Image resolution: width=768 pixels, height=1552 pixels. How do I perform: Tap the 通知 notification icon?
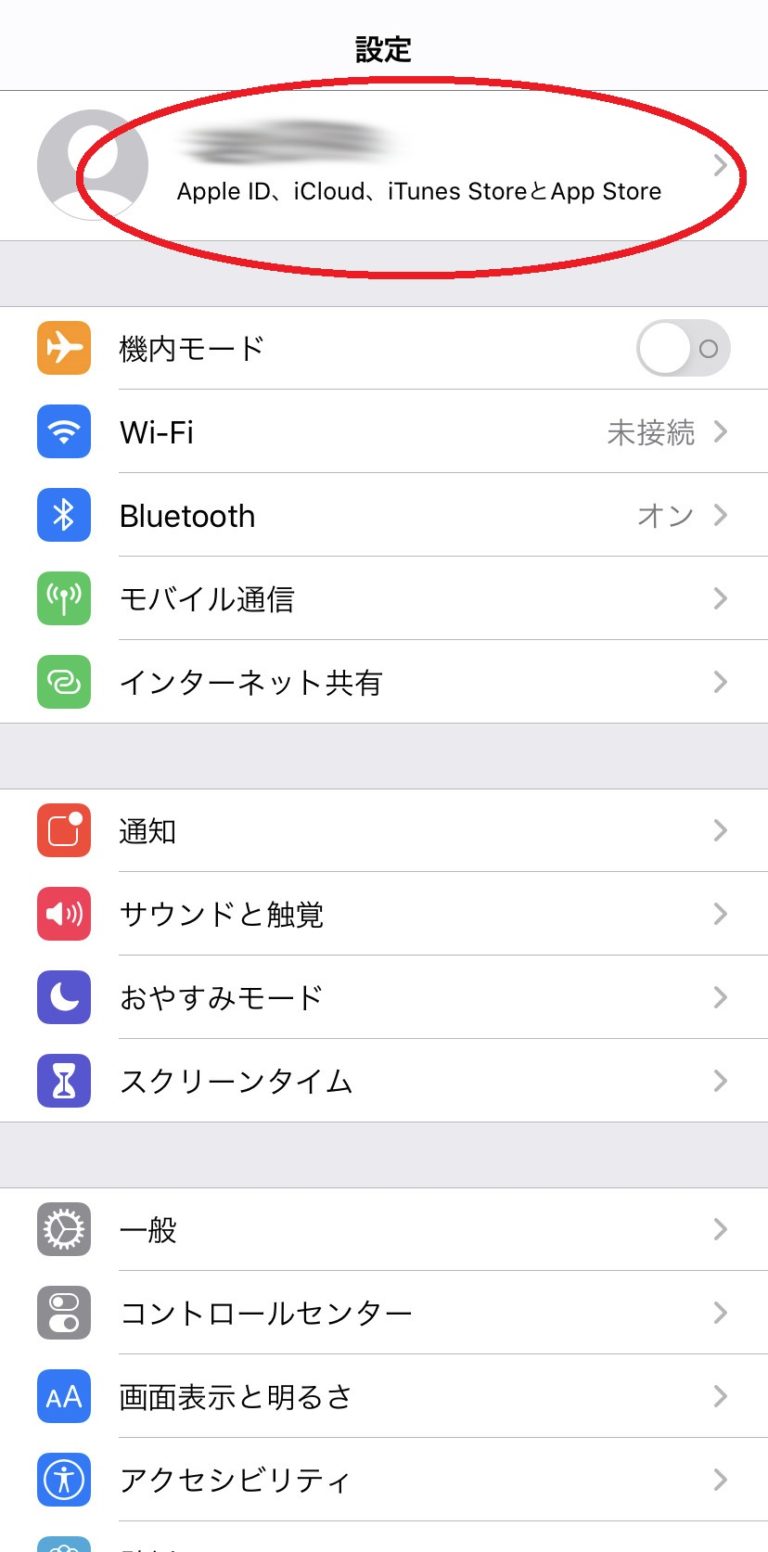[63, 830]
